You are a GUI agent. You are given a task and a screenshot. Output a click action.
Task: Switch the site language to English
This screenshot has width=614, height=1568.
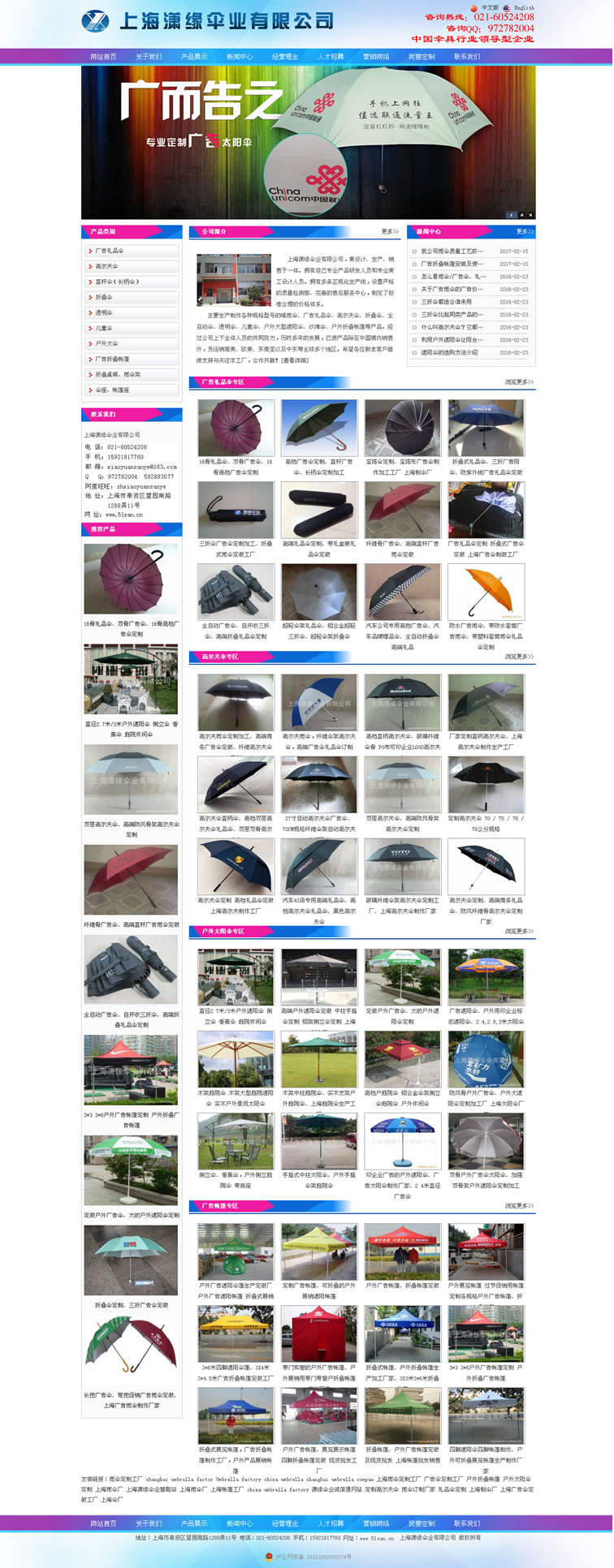click(x=524, y=7)
